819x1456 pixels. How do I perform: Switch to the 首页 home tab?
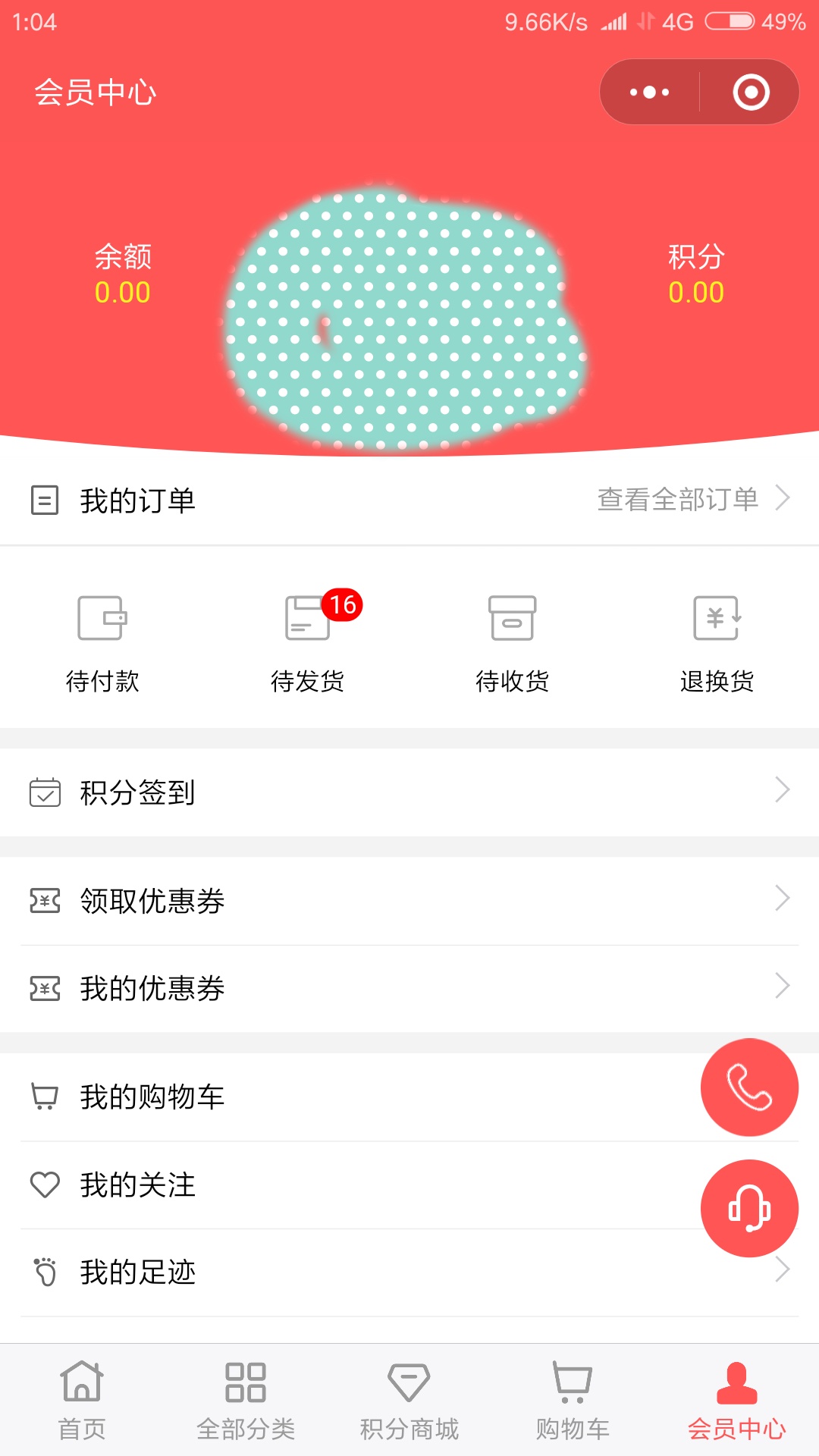[82, 1401]
